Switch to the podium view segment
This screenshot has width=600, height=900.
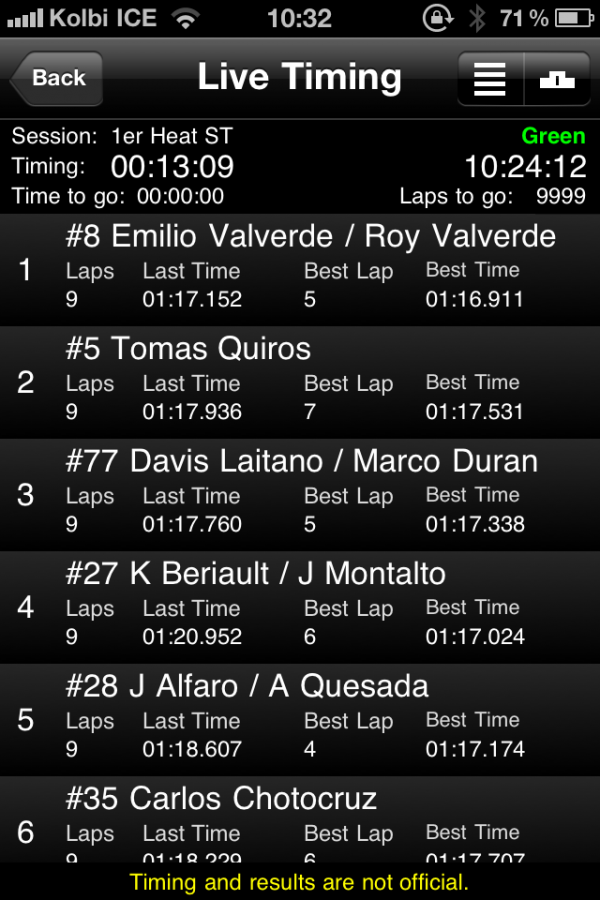pyautogui.click(x=557, y=79)
